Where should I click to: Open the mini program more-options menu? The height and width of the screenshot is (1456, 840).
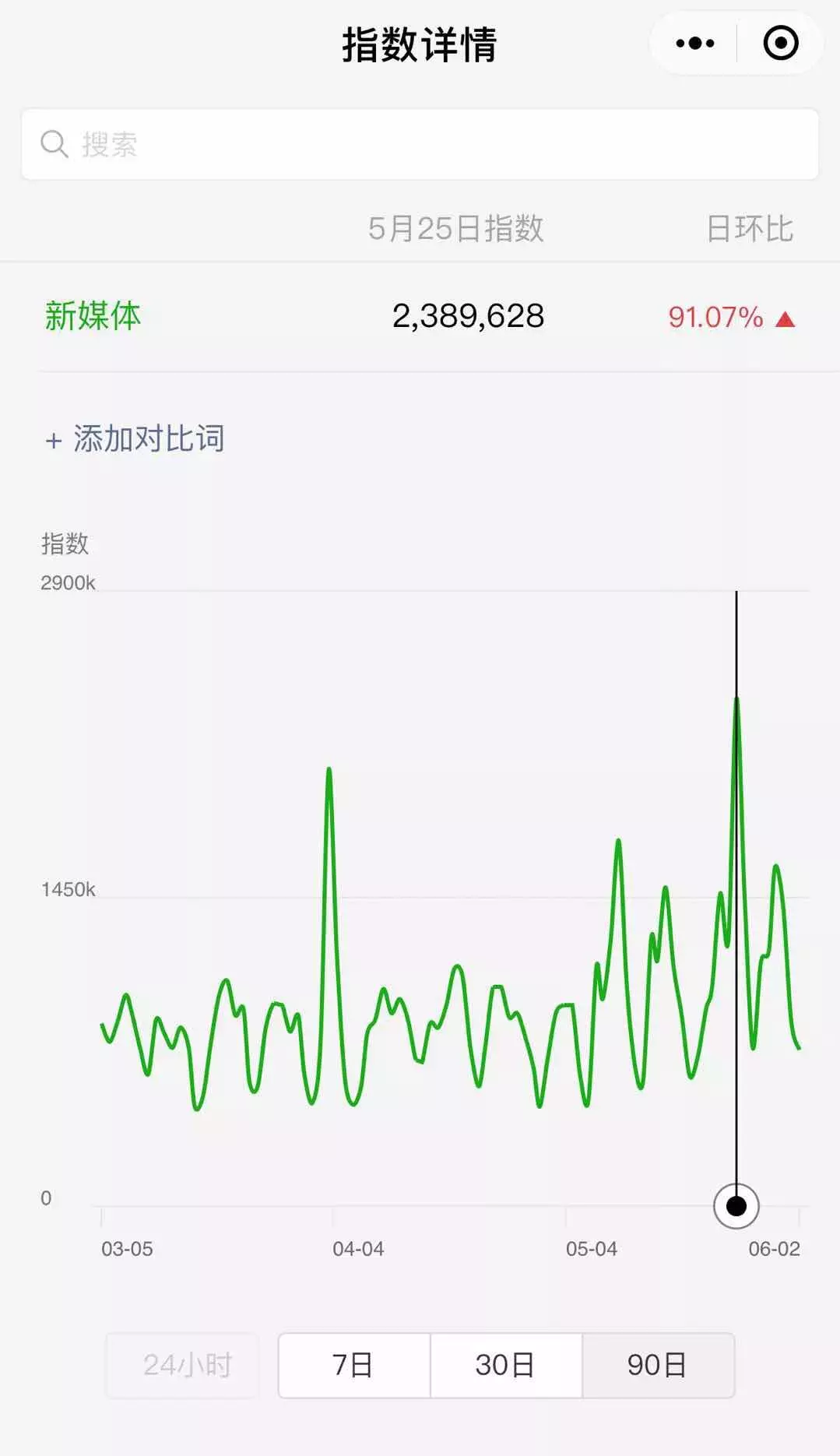pyautogui.click(x=694, y=44)
